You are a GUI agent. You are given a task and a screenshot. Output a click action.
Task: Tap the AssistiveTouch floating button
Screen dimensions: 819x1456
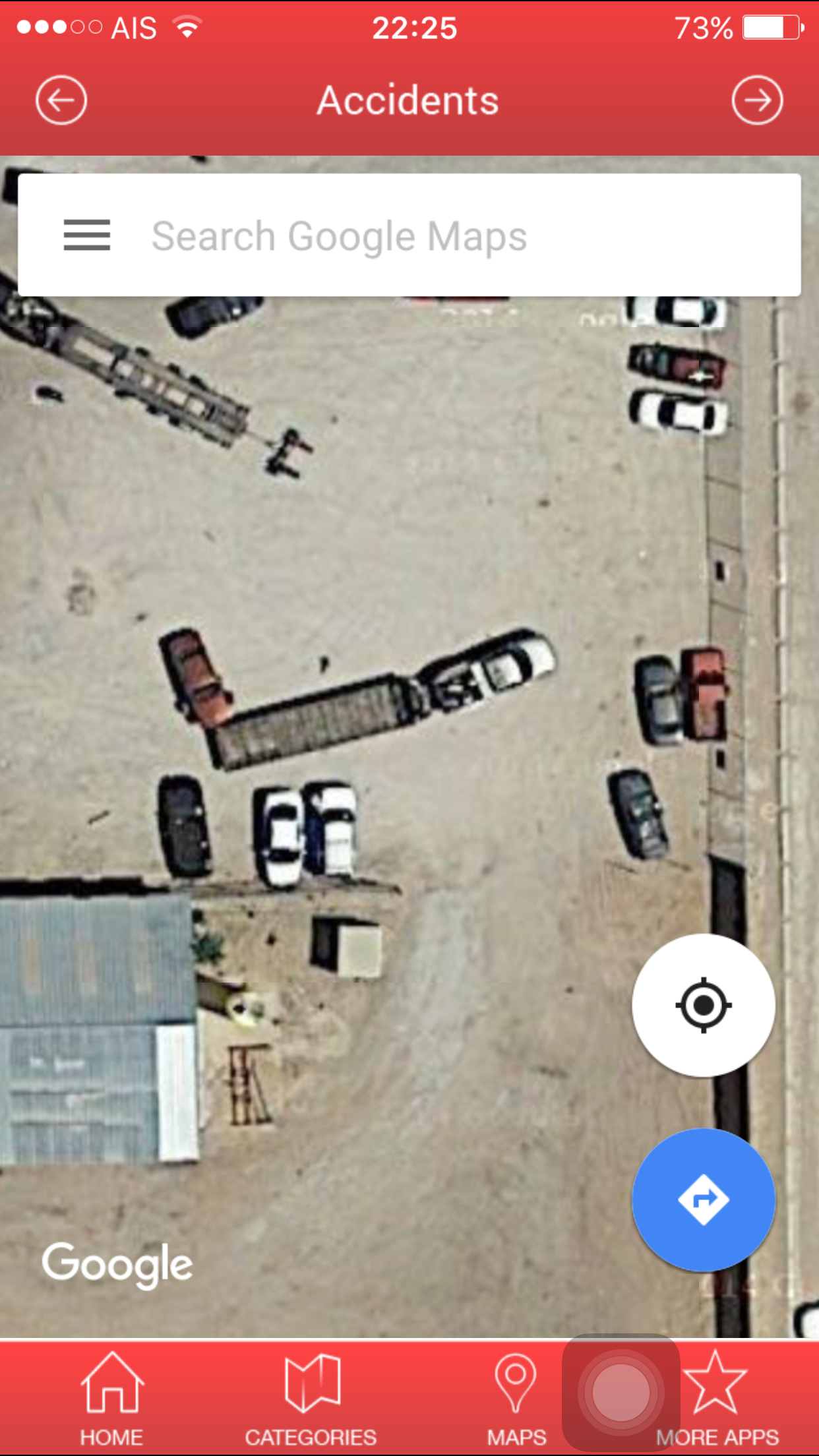pyautogui.click(x=621, y=1392)
